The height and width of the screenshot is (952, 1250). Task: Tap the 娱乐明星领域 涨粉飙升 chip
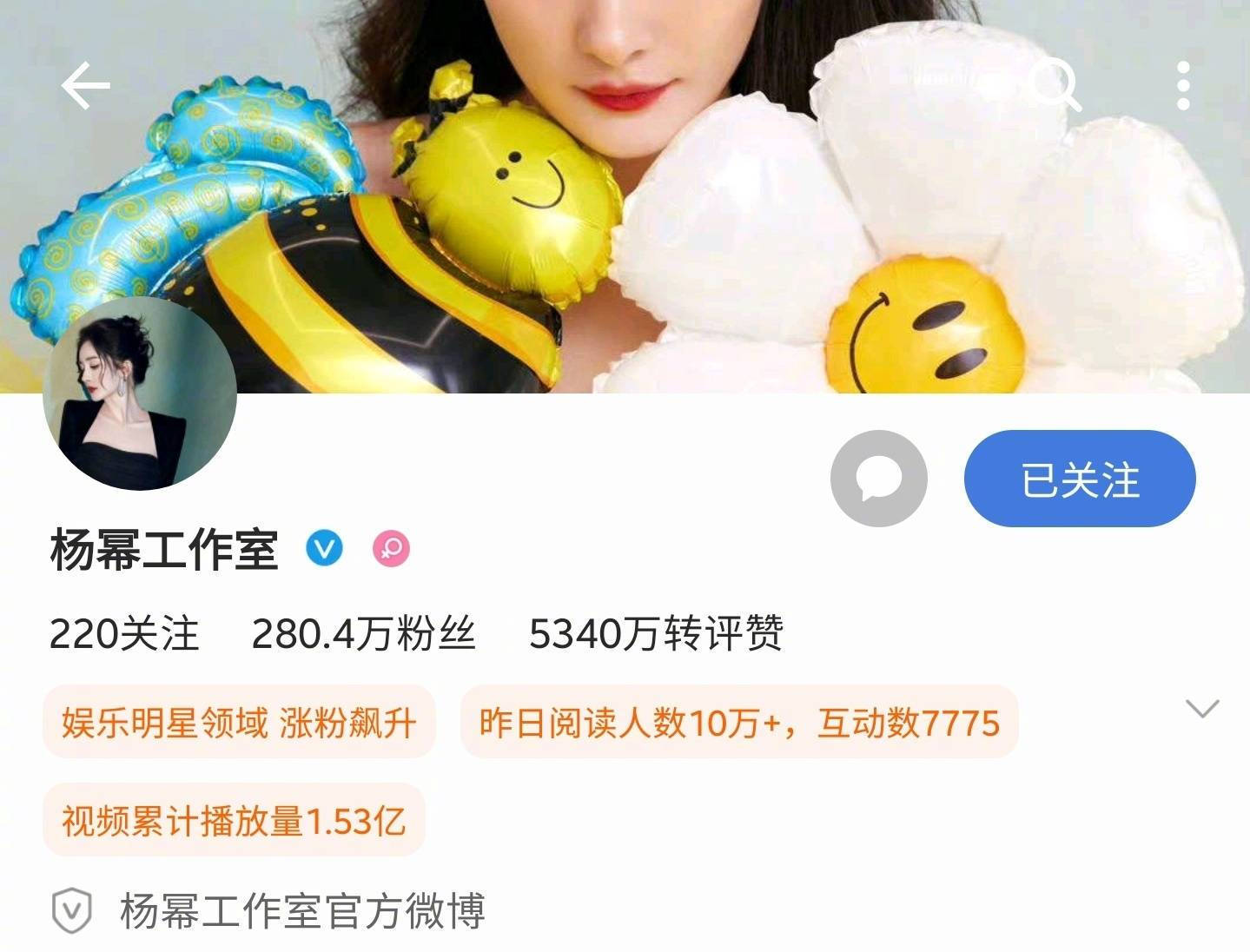(239, 722)
